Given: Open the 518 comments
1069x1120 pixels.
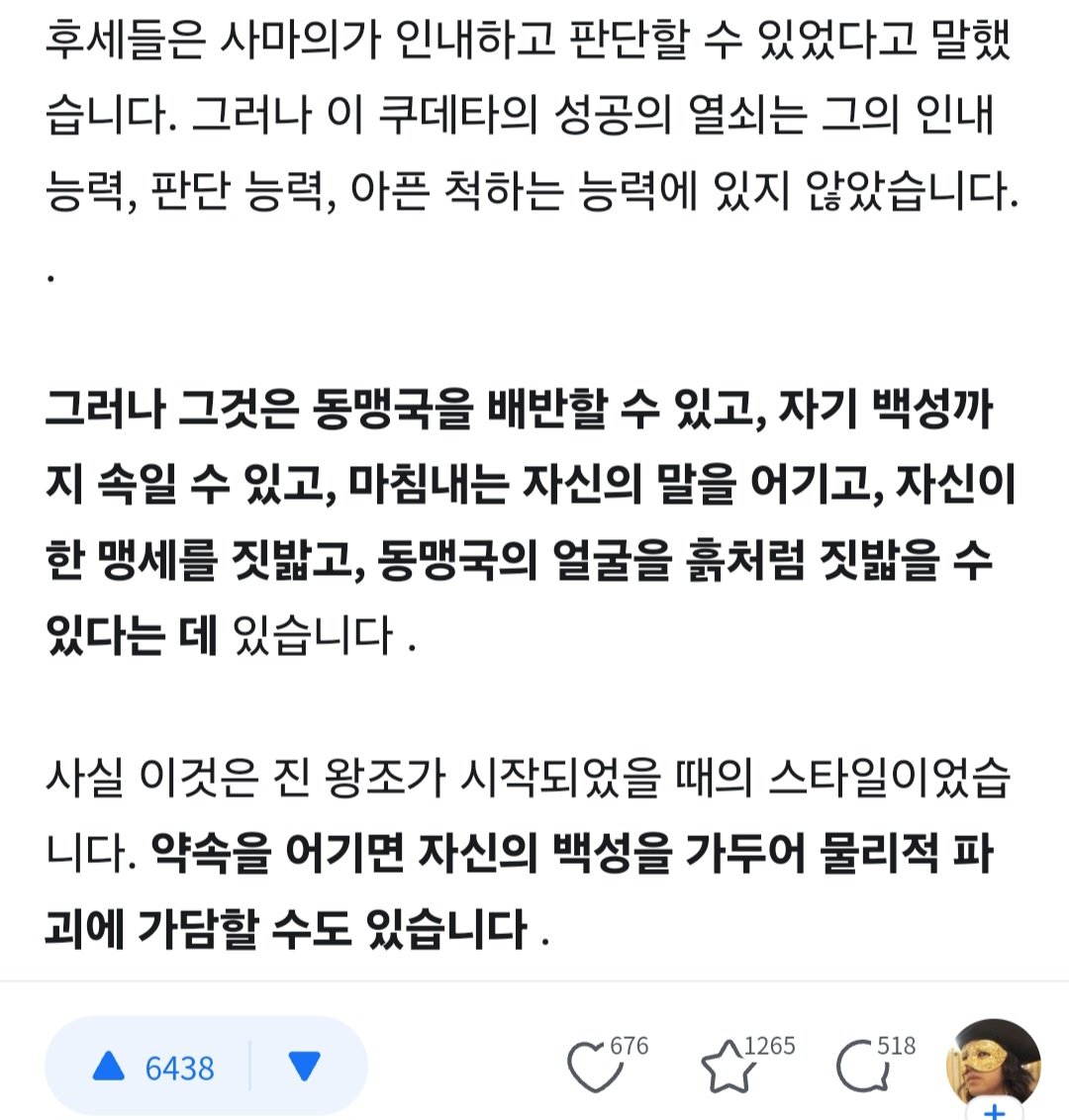Looking at the screenshot, I should (858, 1069).
